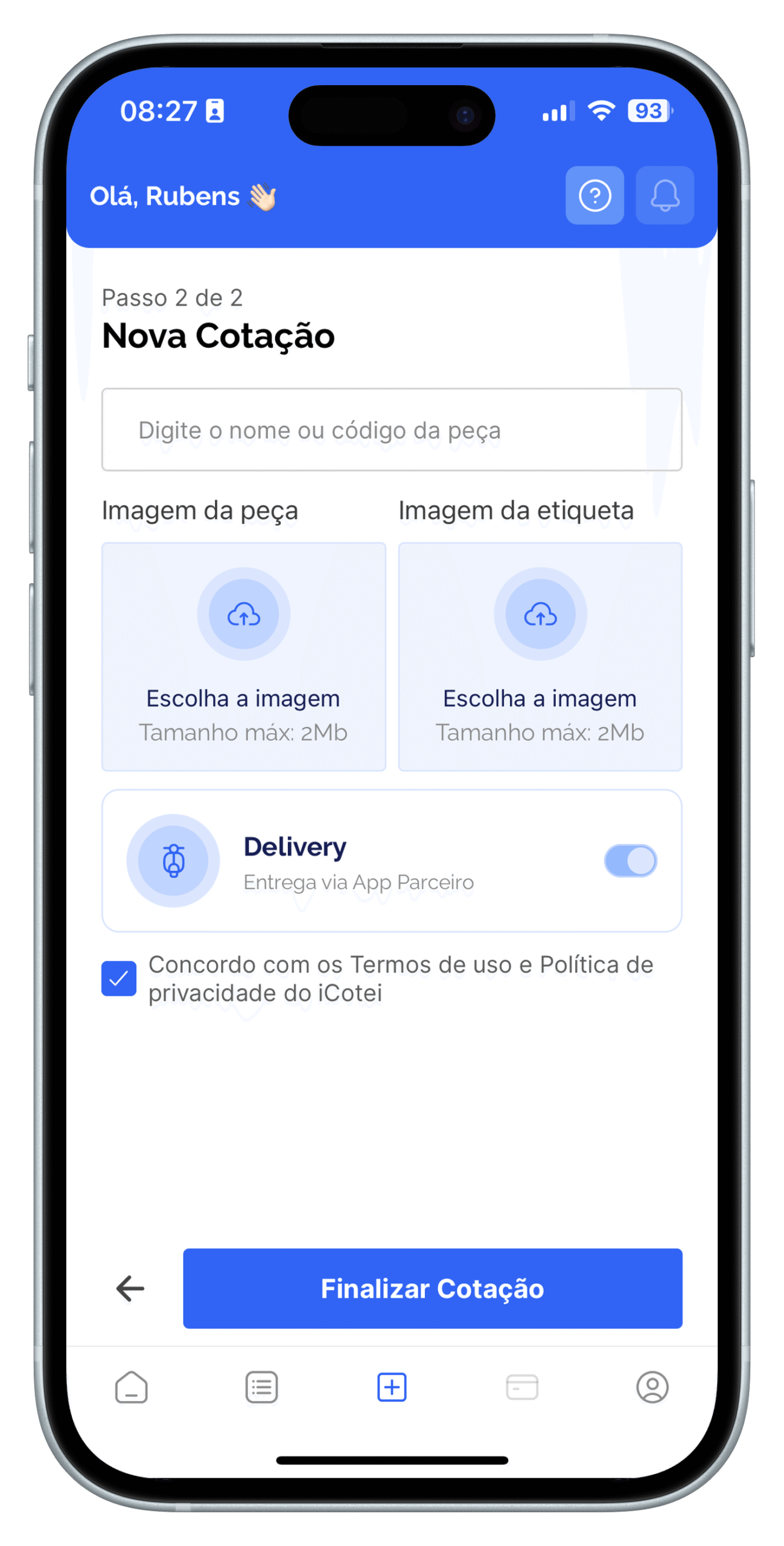Screen dimensions: 784x1546
Task: Open the card payment tab
Action: coord(522,1387)
